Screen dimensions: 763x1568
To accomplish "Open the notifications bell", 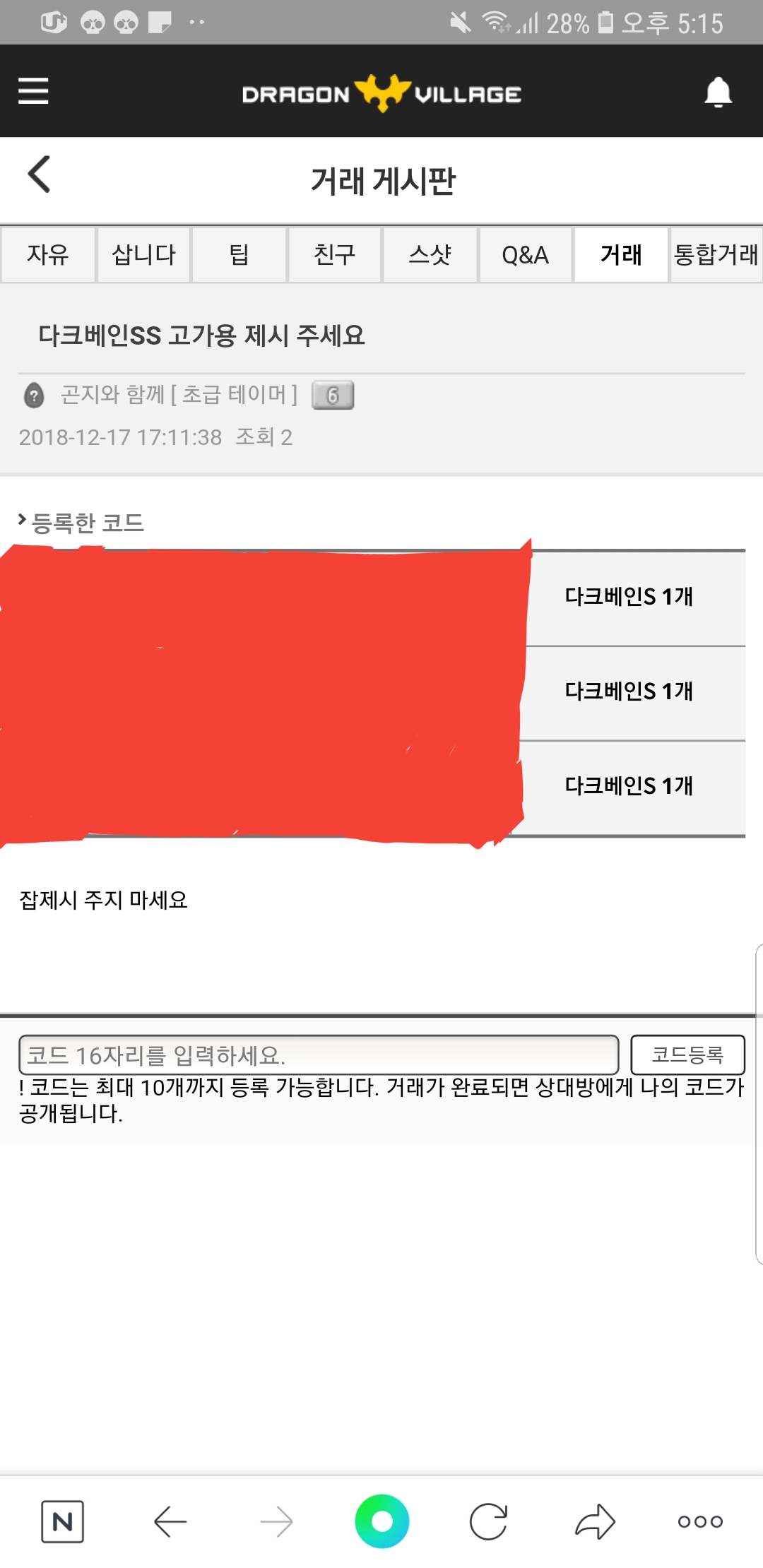I will pos(718,93).
